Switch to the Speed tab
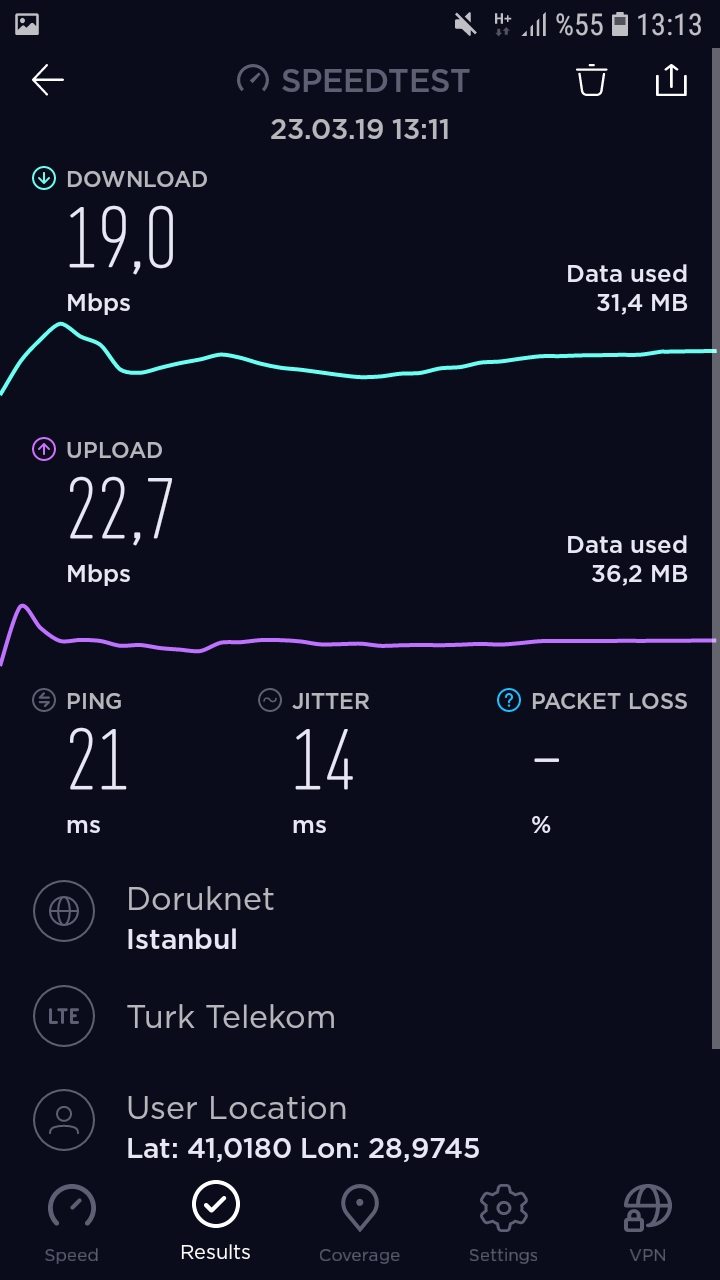Screen dimensions: 720x1280 pyautogui.click(x=72, y=1223)
